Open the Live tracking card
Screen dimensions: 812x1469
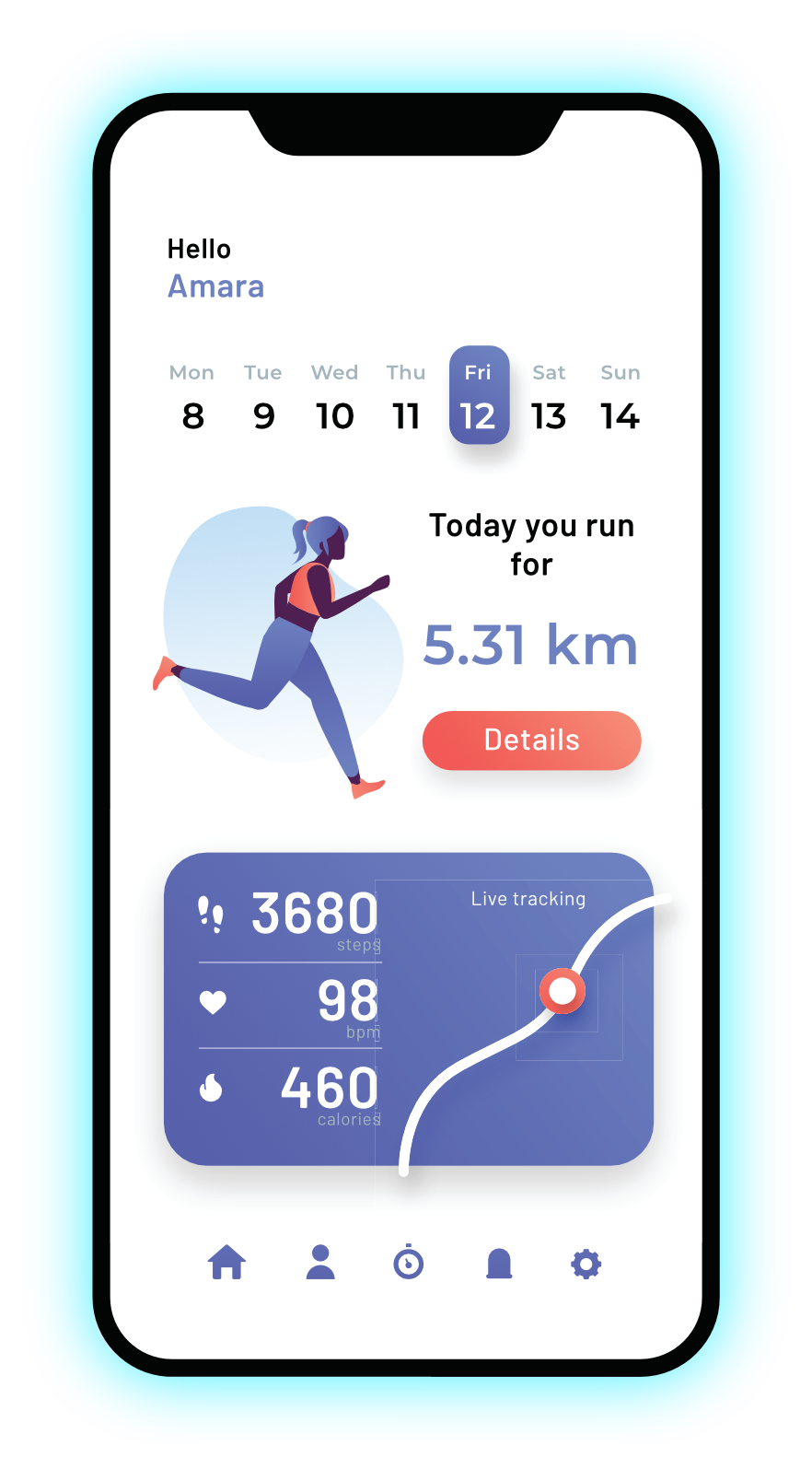point(528,1013)
